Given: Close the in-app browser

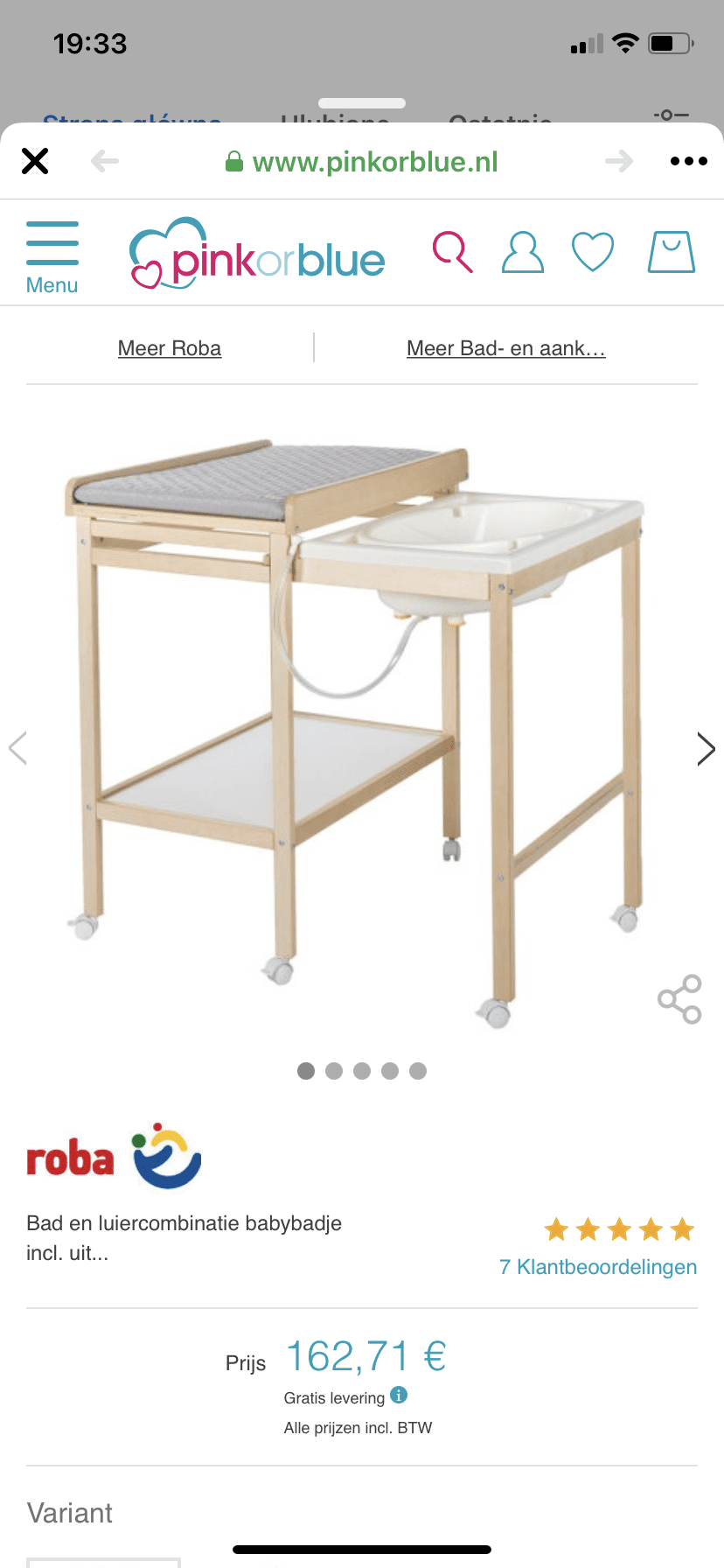Looking at the screenshot, I should point(35,161).
